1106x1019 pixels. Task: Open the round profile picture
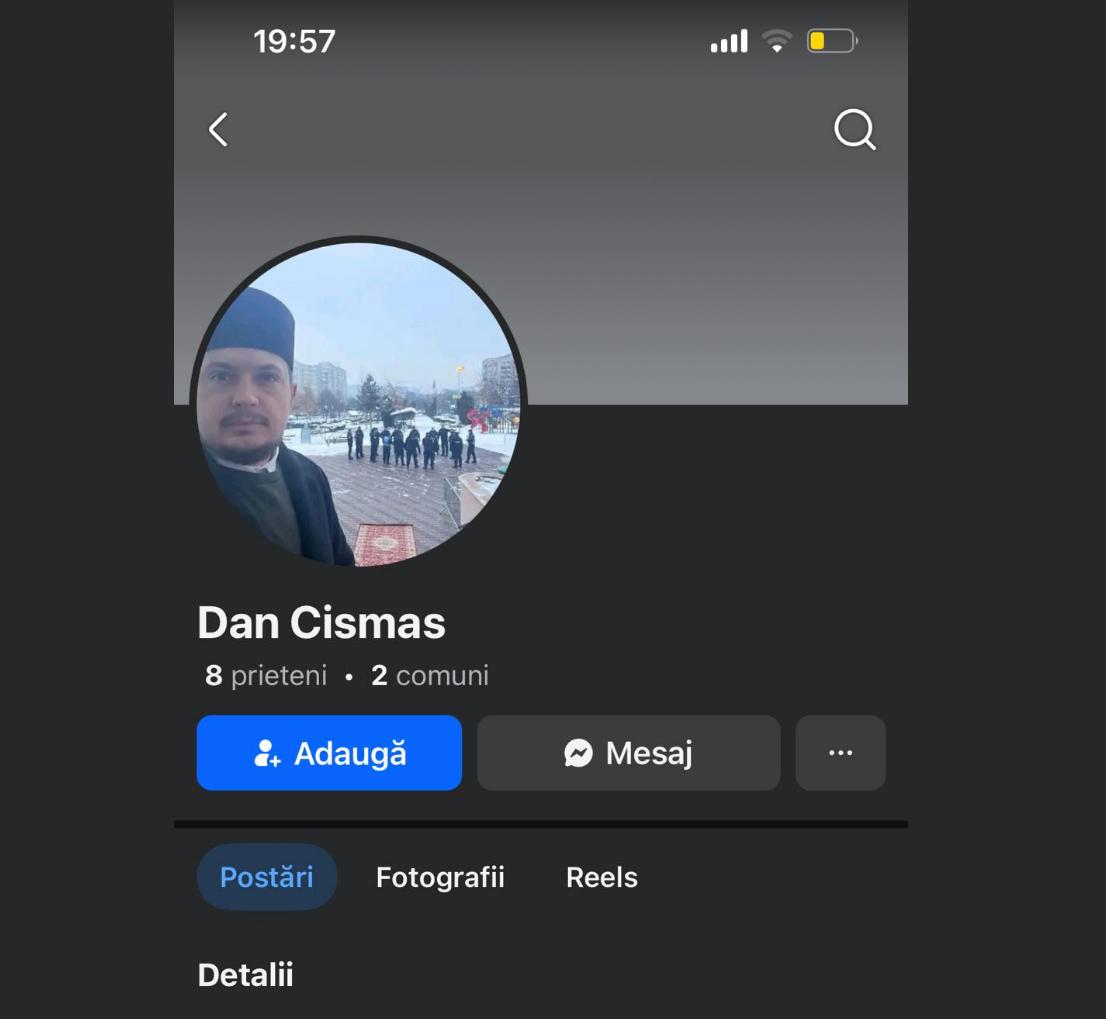tap(358, 403)
